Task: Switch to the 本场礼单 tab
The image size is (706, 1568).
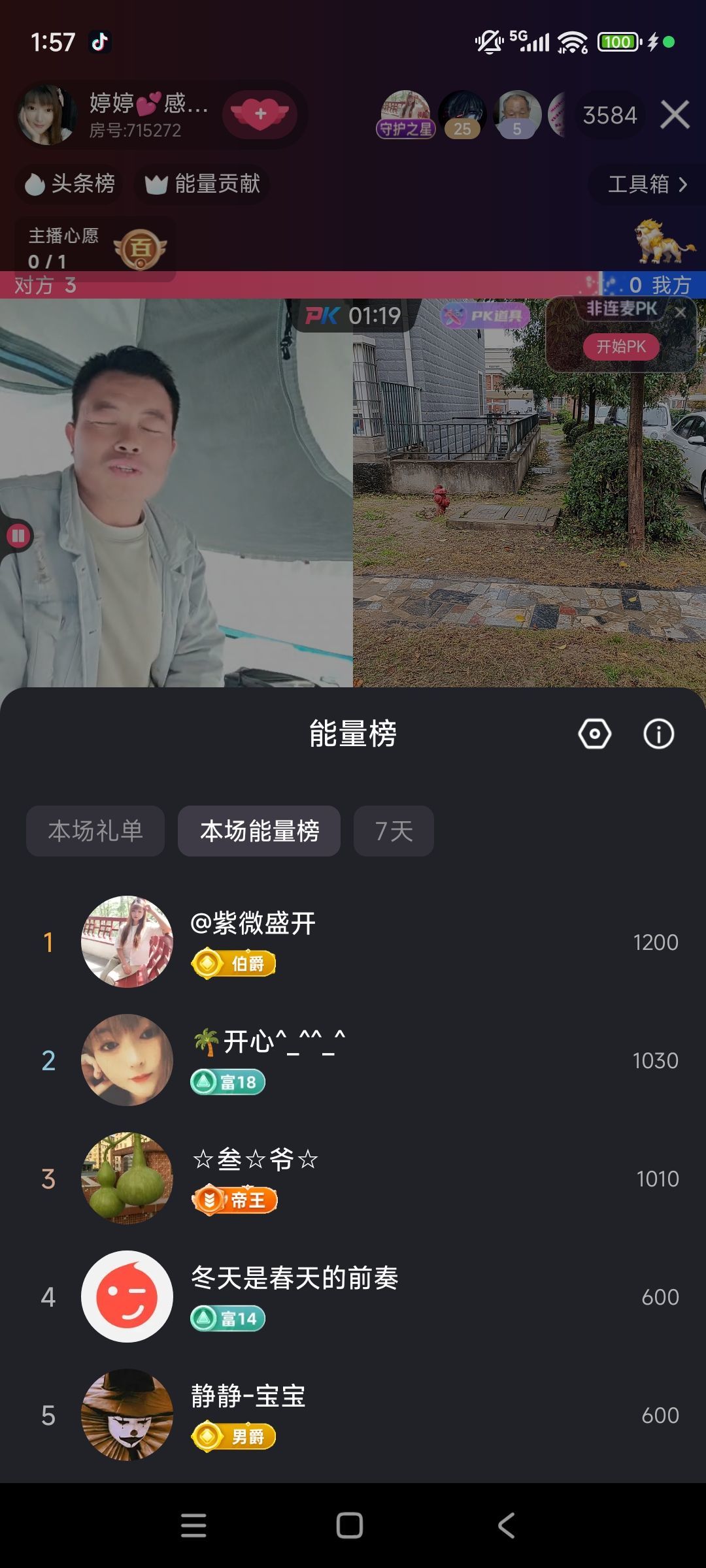Action: (95, 830)
